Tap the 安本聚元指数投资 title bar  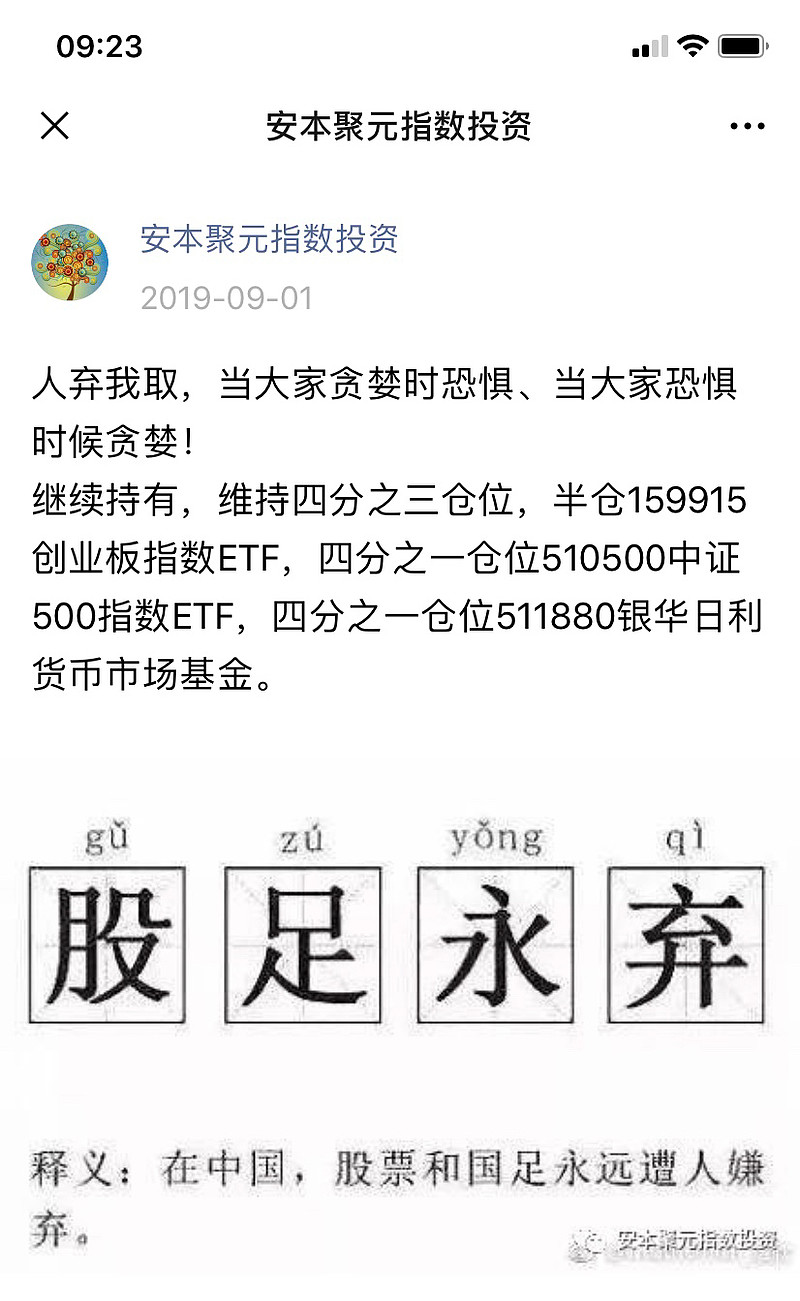(400, 126)
